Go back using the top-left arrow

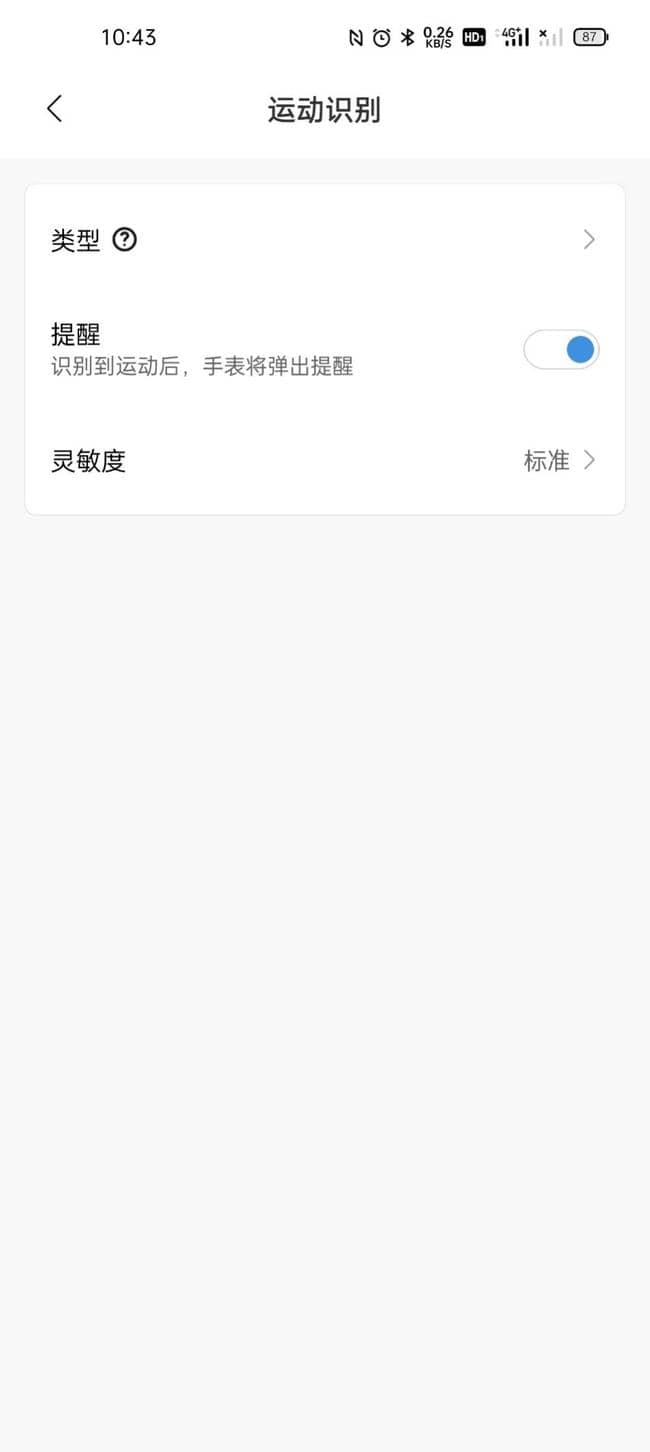(x=55, y=109)
